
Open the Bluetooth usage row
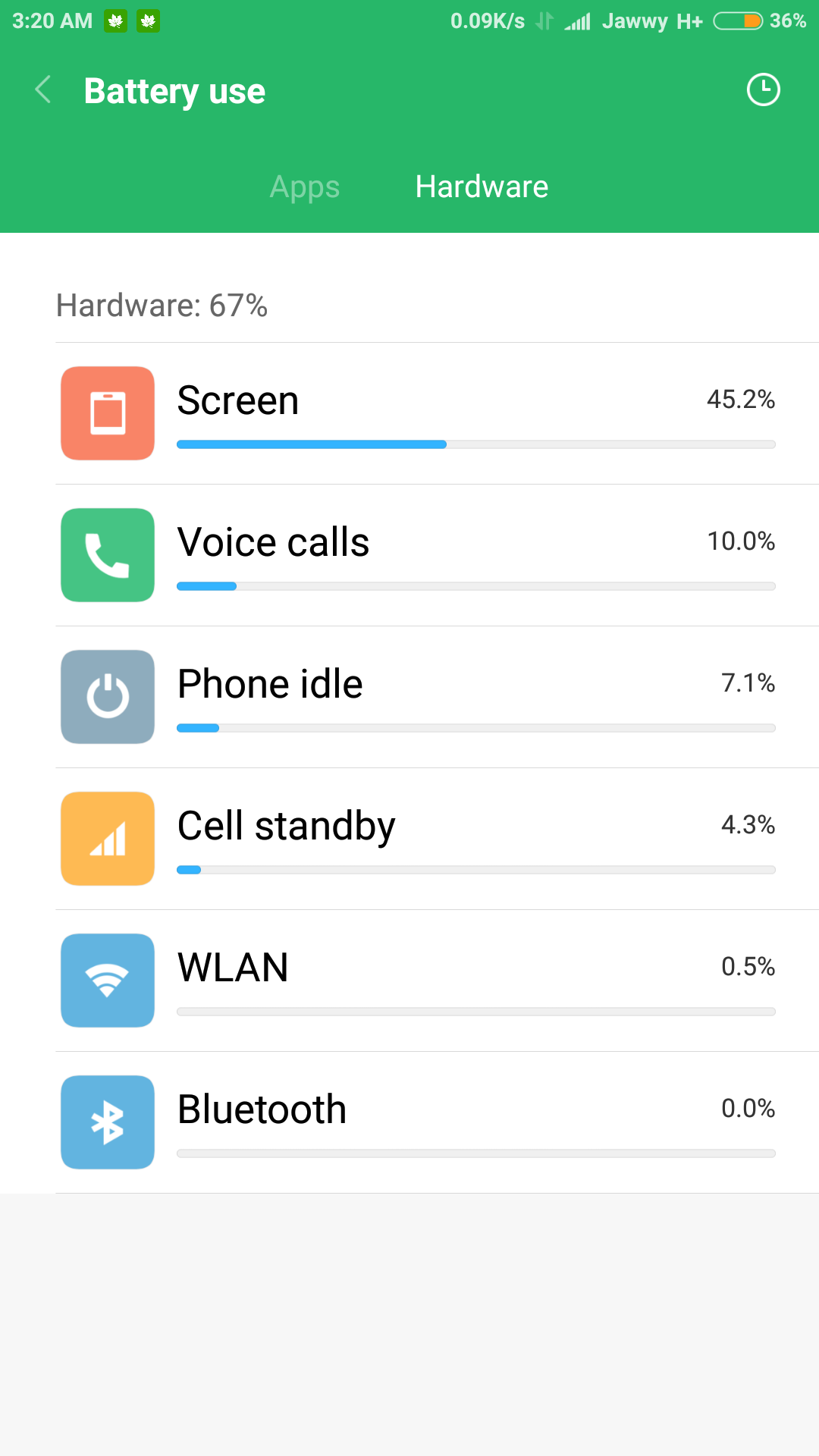409,1122
